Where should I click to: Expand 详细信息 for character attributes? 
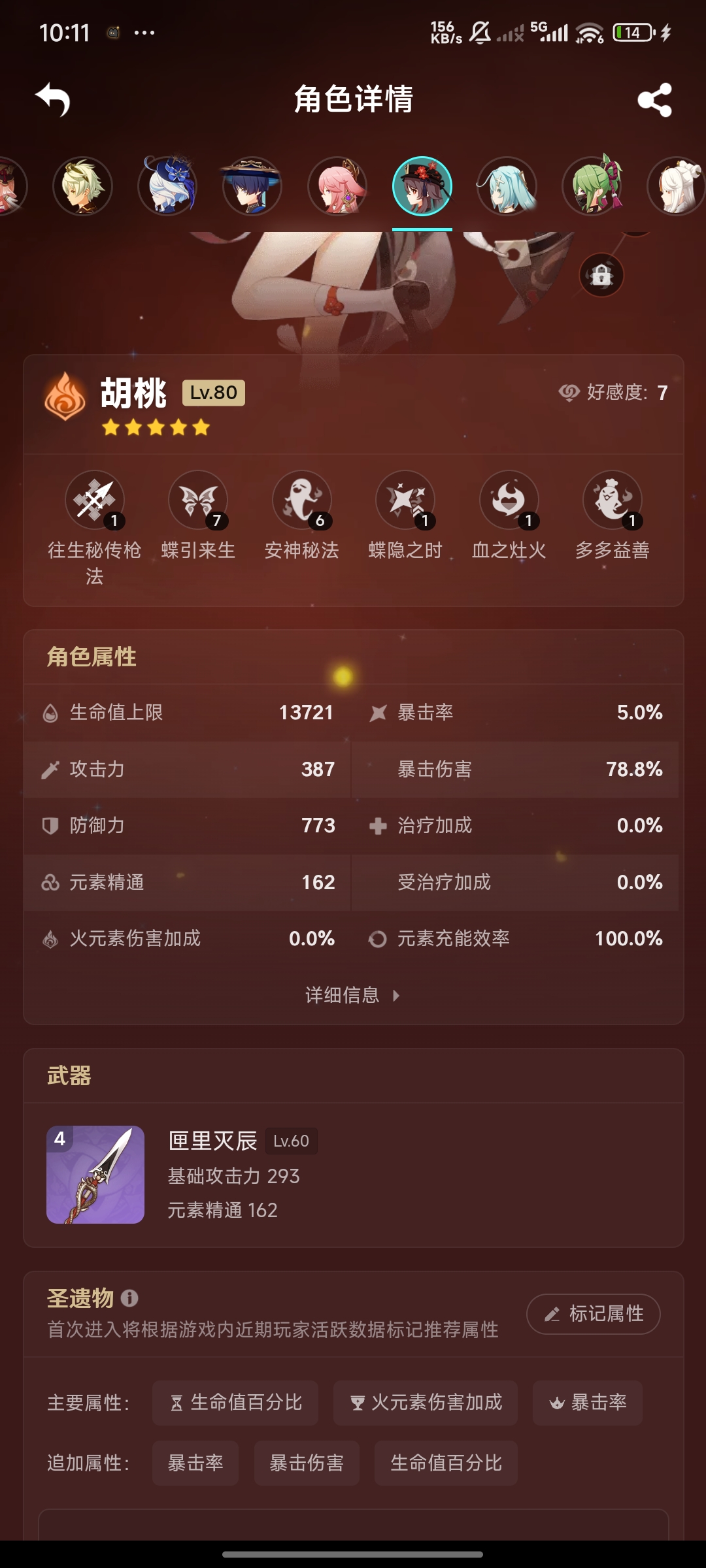353,995
